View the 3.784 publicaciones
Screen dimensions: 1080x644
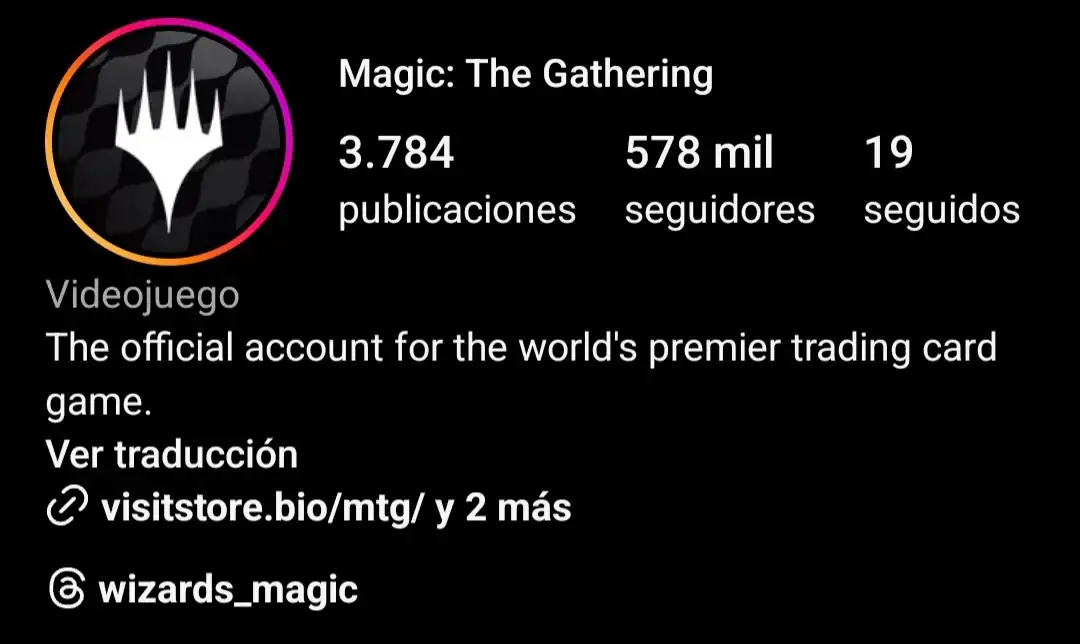click(x=456, y=181)
